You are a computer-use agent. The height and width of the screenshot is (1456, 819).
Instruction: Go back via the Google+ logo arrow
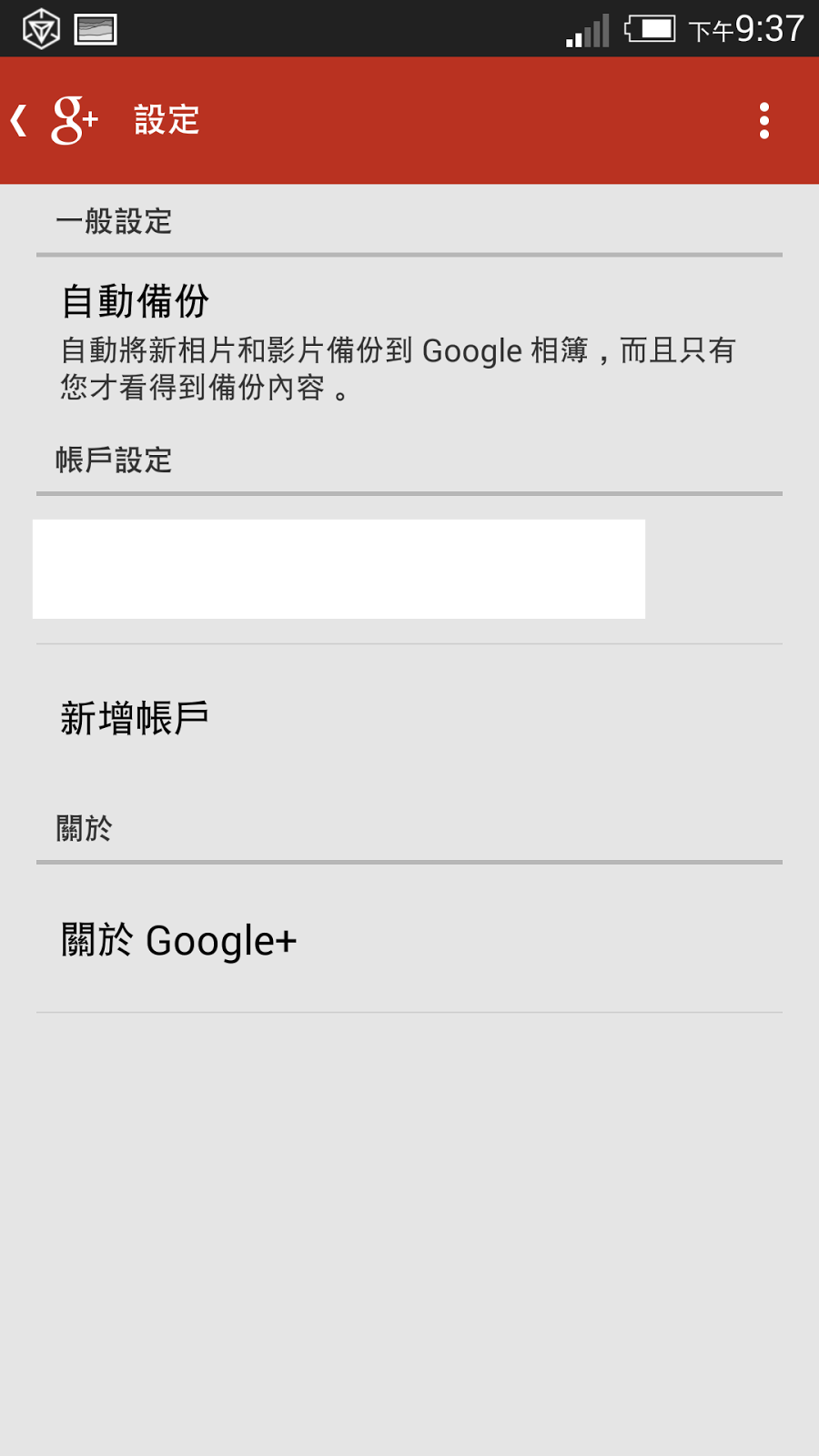point(55,120)
